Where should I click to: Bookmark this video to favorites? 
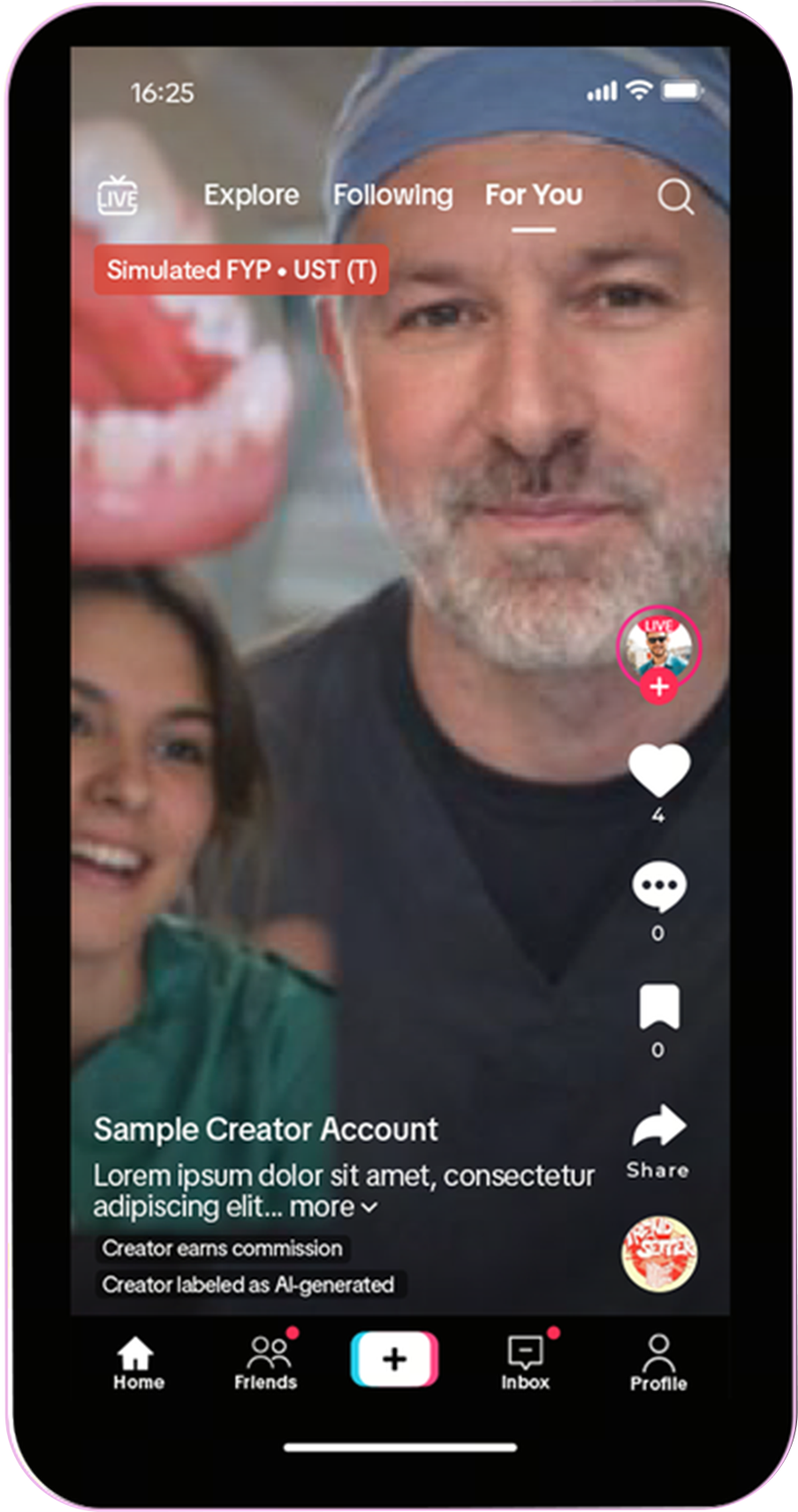pos(658,1007)
